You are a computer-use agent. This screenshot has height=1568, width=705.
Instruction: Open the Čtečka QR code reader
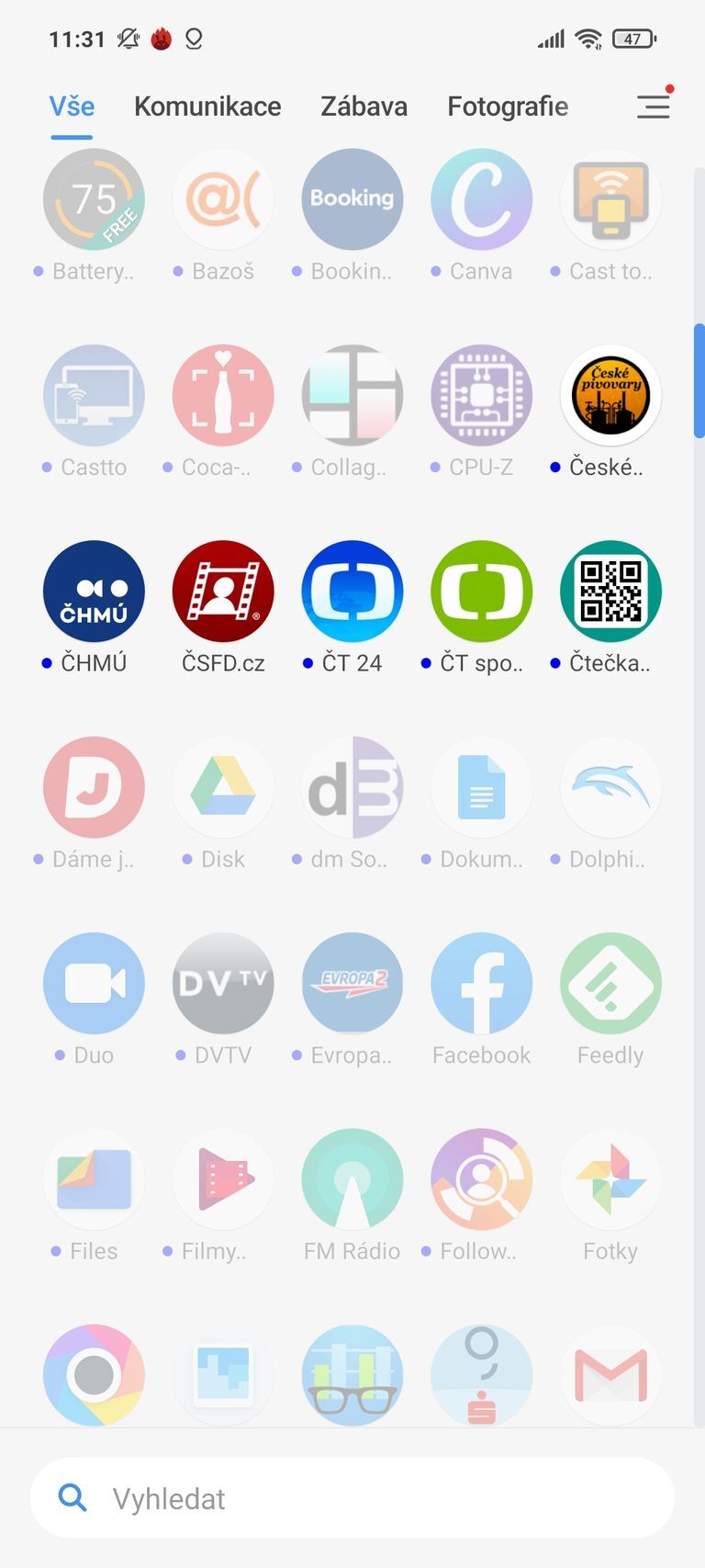tap(610, 591)
